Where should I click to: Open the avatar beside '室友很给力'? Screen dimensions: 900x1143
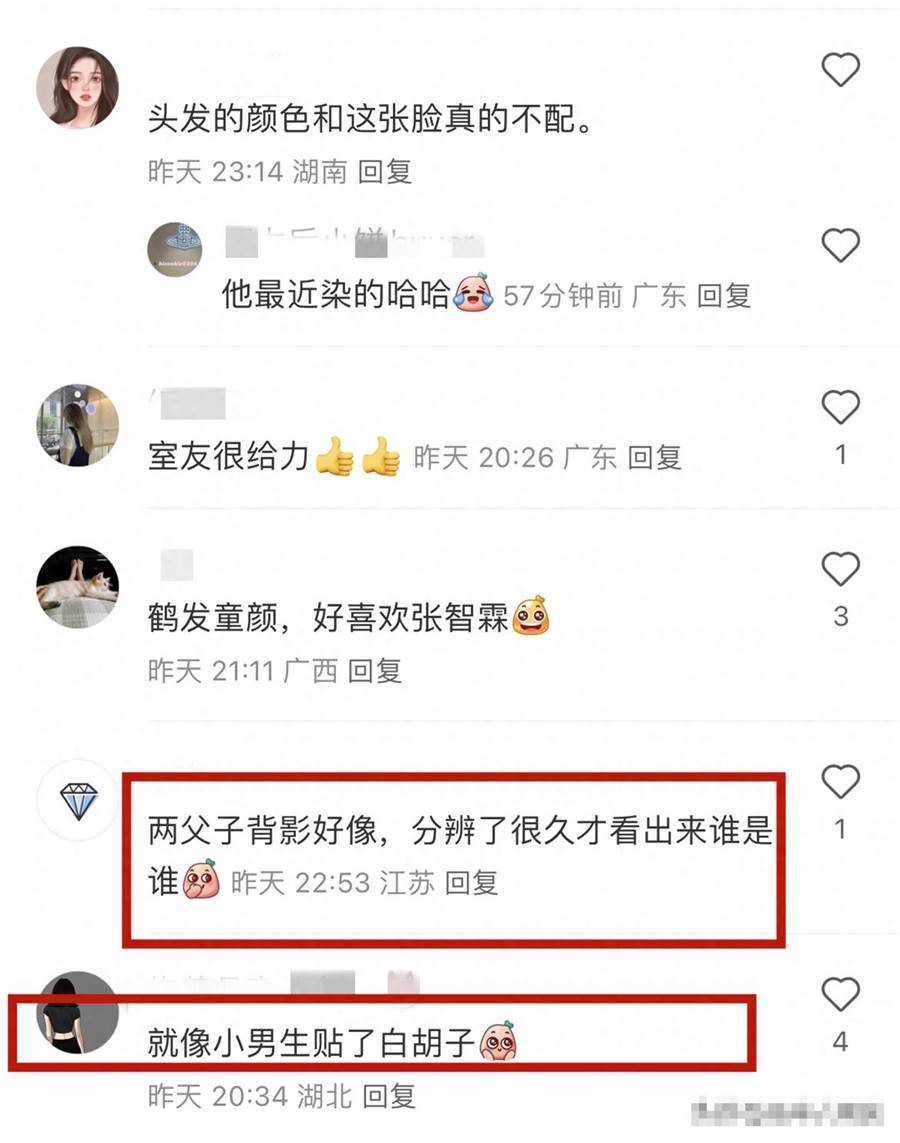[x=77, y=425]
